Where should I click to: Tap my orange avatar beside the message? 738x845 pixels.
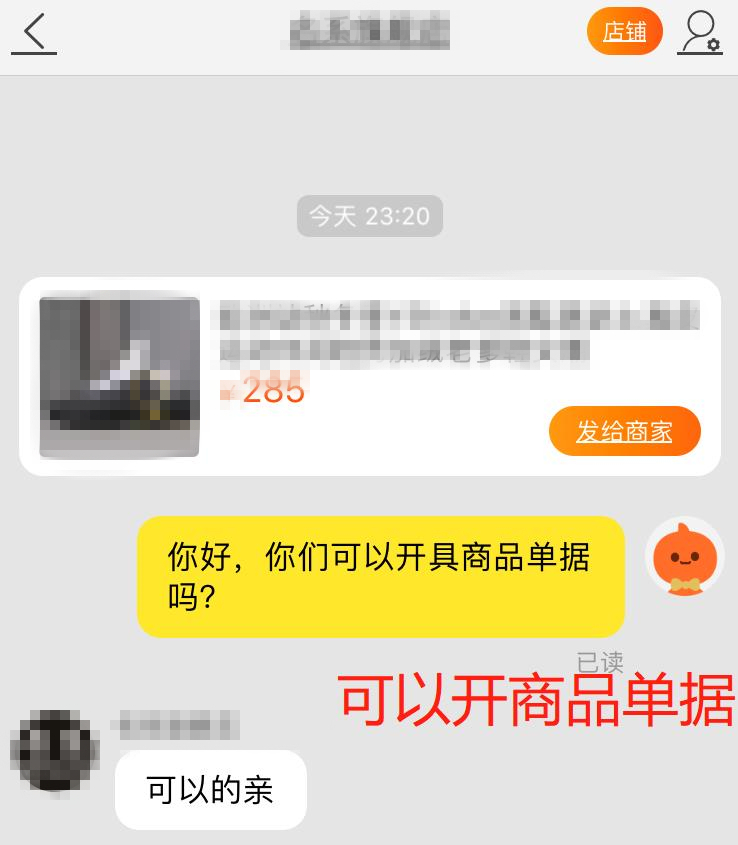pyautogui.click(x=685, y=557)
